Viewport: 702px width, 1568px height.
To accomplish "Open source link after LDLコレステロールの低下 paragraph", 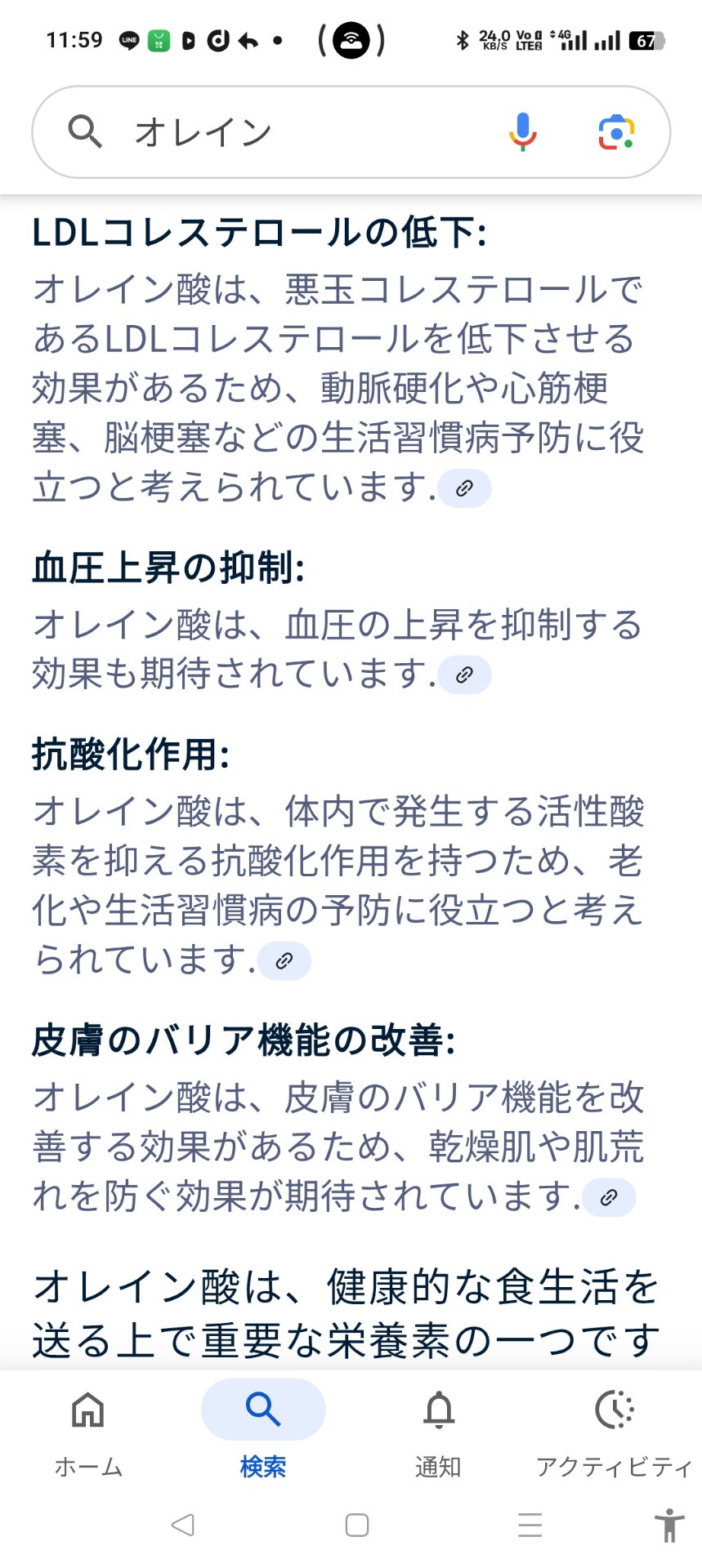I will pos(464,488).
